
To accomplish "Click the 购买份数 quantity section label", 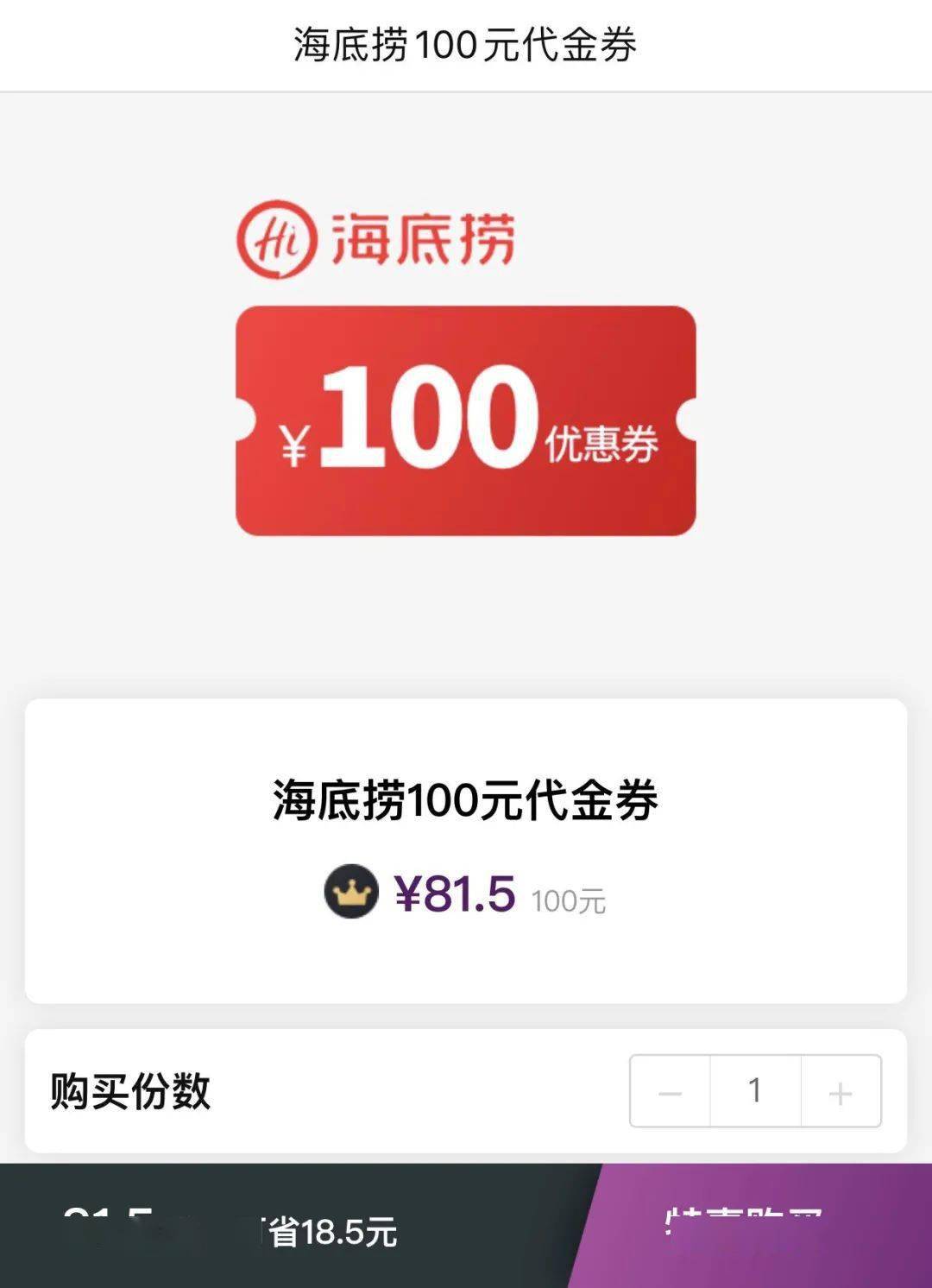I will pos(129,1091).
